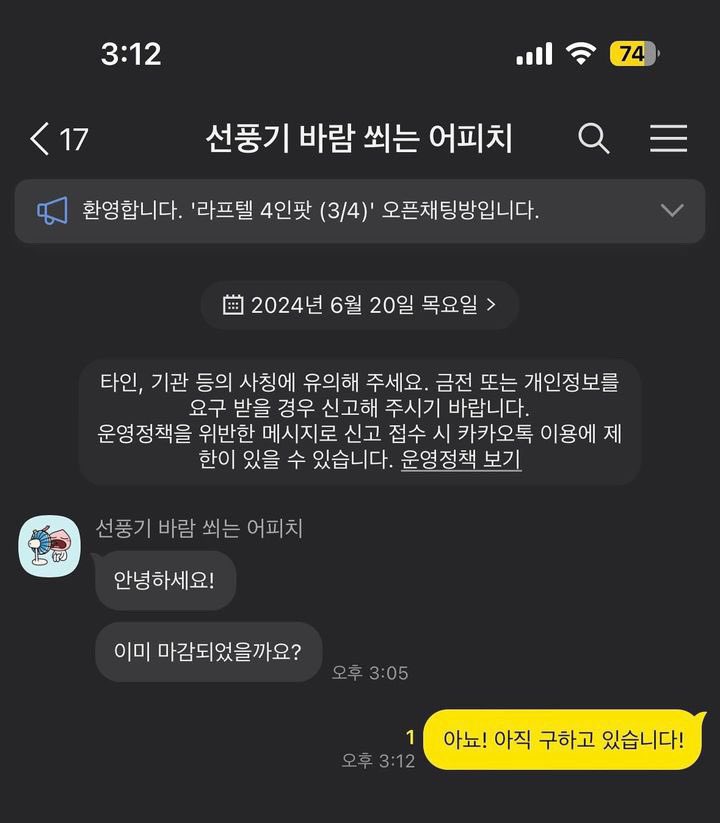
Task: Open the chat room hamburger menu
Action: [x=668, y=139]
